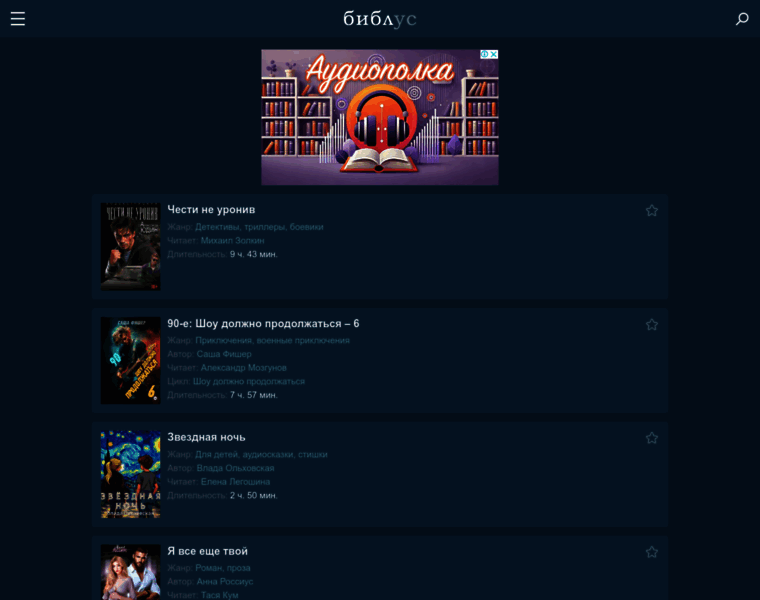Add Чести не уронив to favorites
Viewport: 760px width, 600px height.
tap(652, 211)
